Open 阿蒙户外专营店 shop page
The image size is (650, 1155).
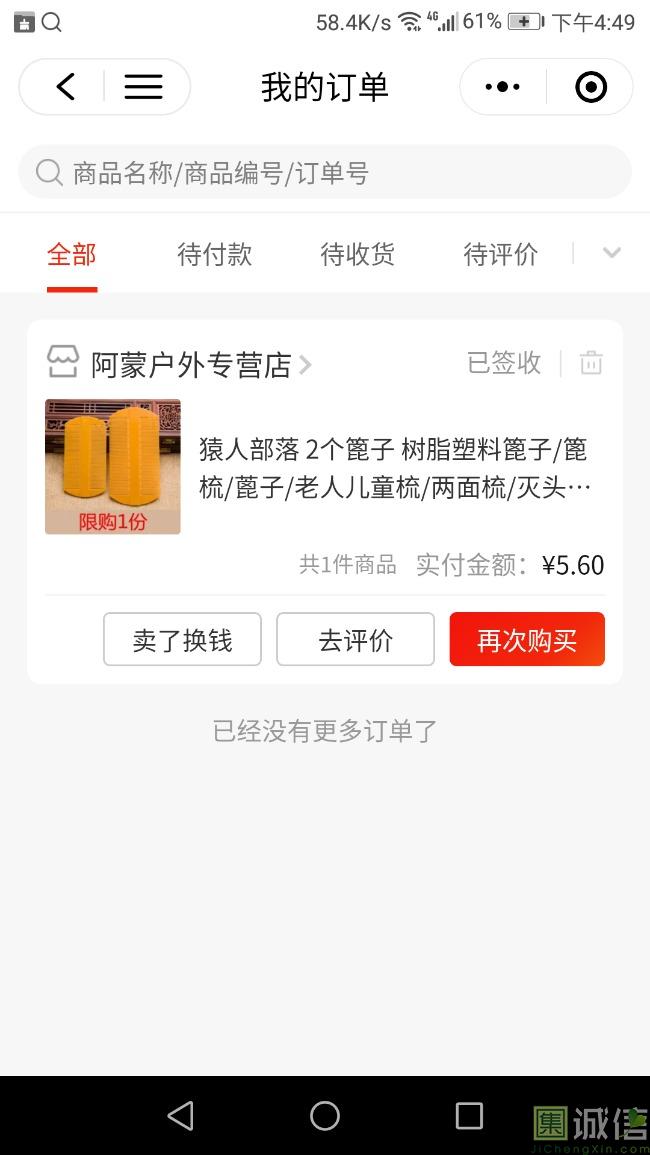pos(190,365)
